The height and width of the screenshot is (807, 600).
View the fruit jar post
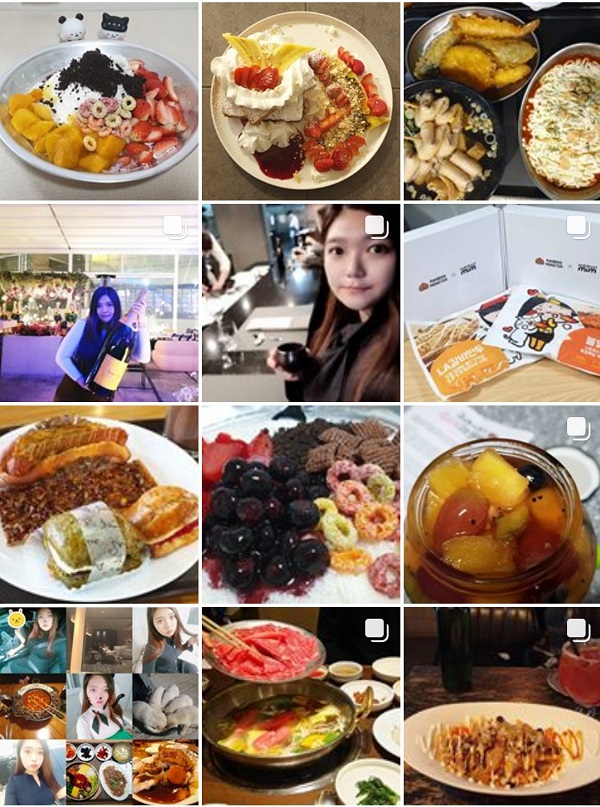coord(501,504)
